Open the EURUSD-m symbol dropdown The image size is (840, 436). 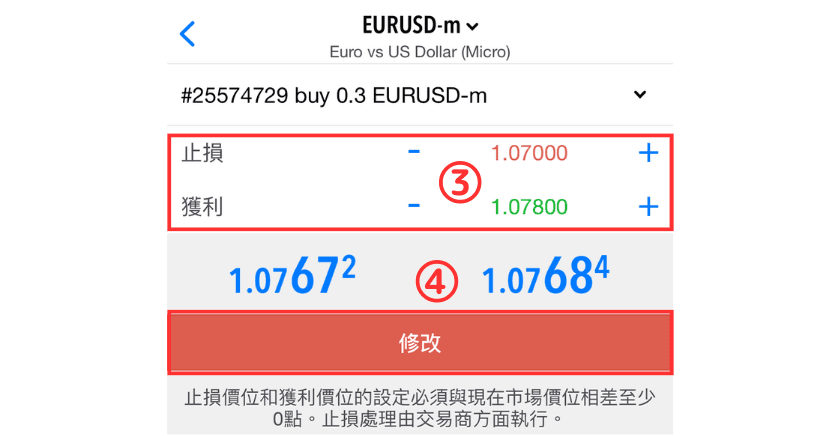pyautogui.click(x=420, y=26)
